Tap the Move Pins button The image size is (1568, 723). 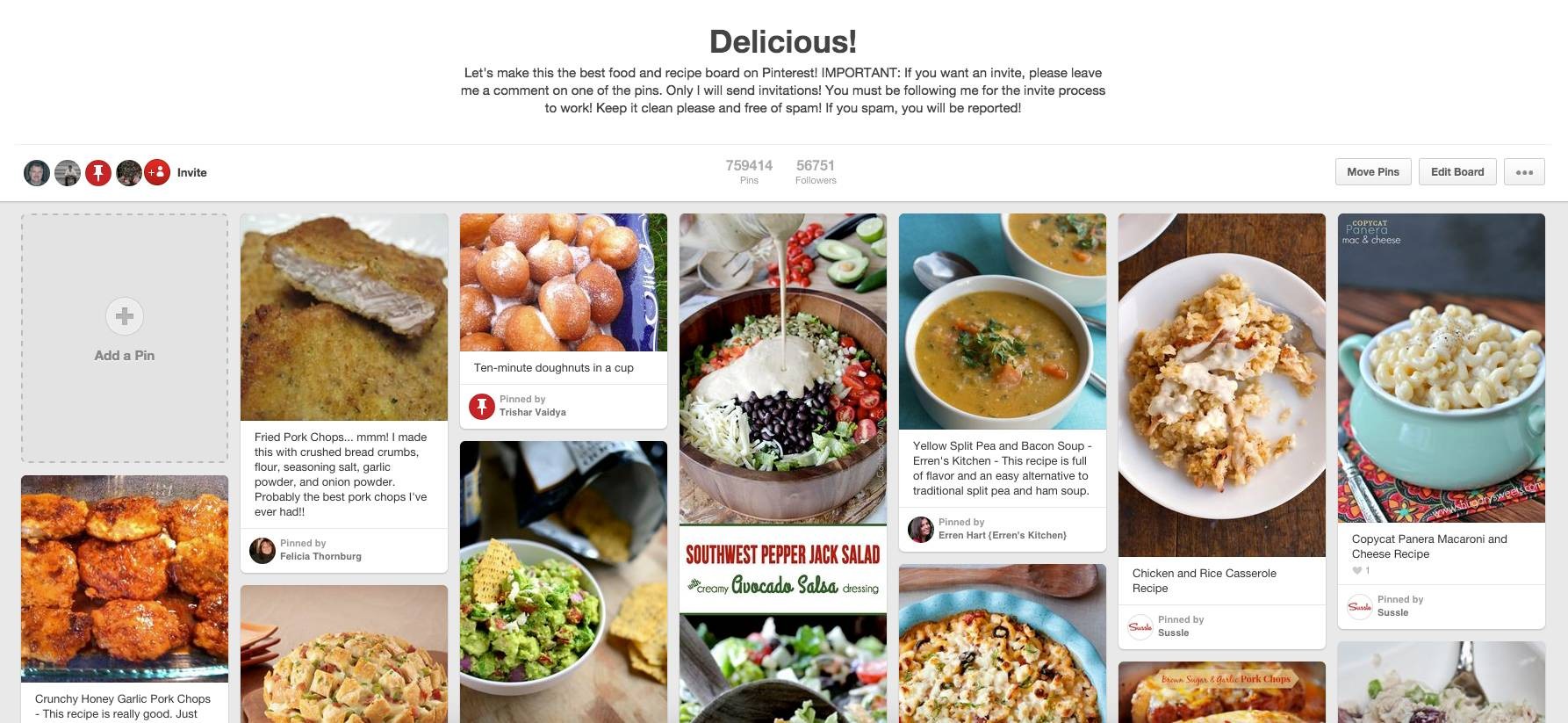1372,172
